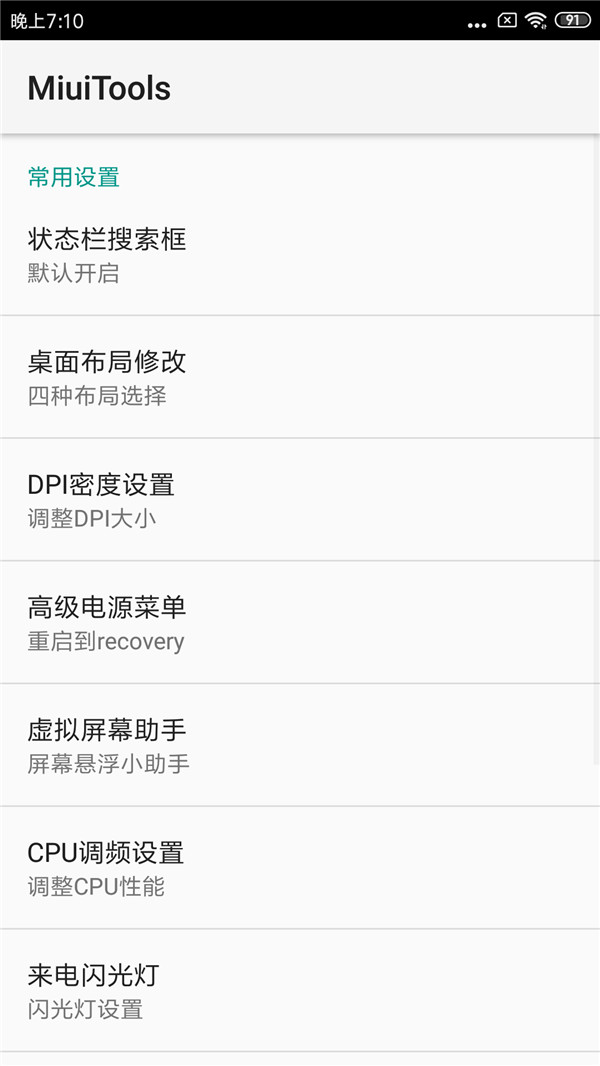Go to CPU调频设置
Screen dimensions: 600x1066
click(300, 868)
